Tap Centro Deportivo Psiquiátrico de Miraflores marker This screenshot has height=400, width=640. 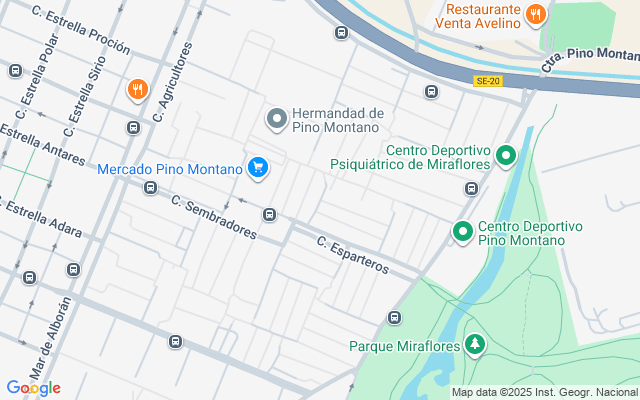[x=506, y=155]
